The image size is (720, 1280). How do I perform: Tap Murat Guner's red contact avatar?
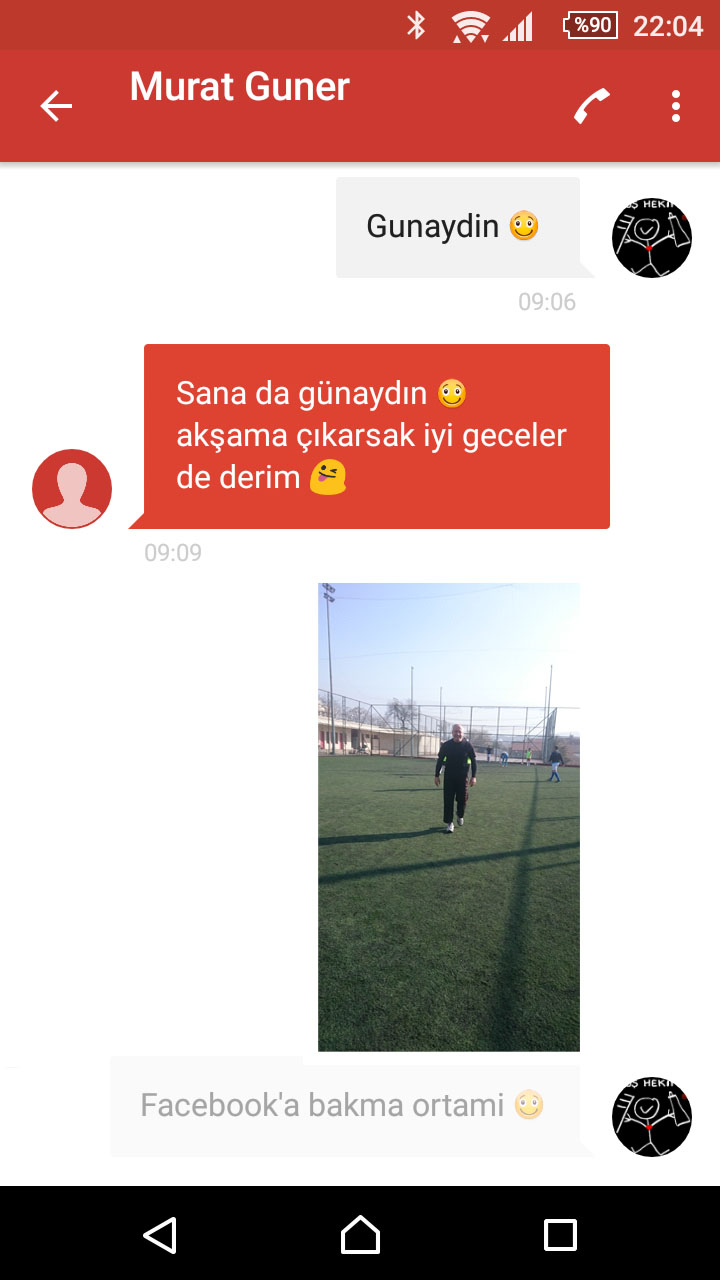72,489
